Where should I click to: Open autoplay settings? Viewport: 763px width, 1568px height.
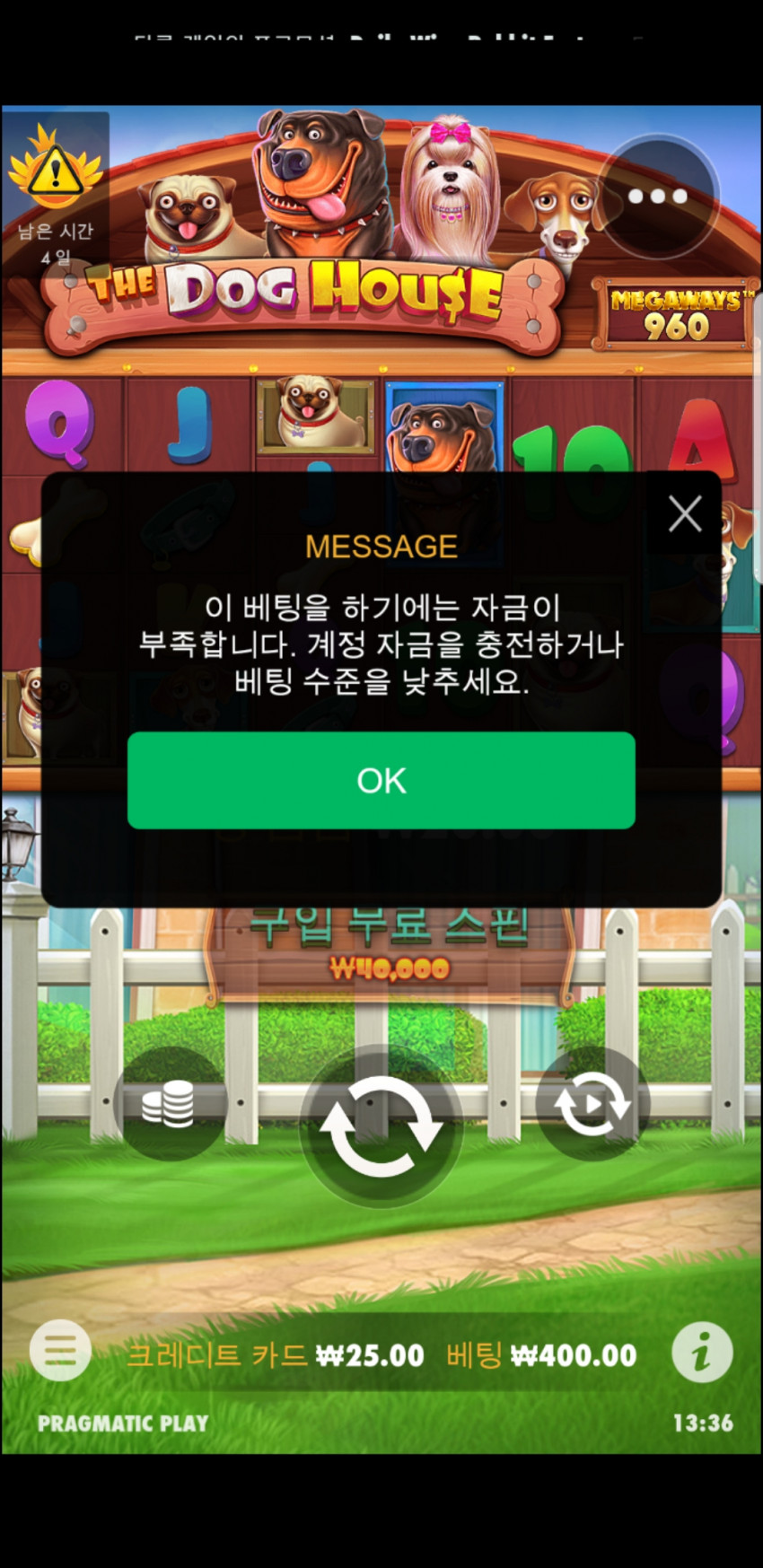pos(591,1103)
